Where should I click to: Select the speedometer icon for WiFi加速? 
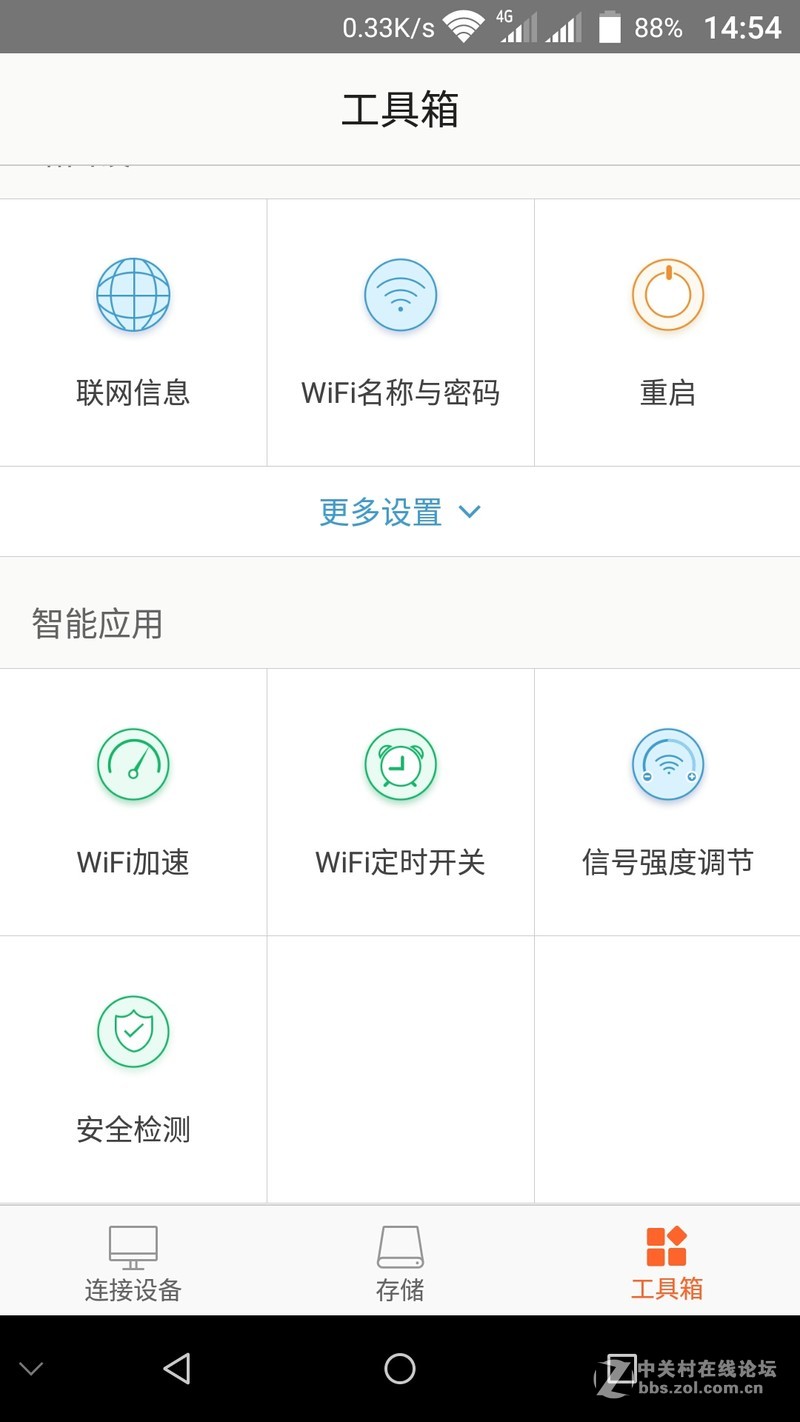click(x=133, y=763)
